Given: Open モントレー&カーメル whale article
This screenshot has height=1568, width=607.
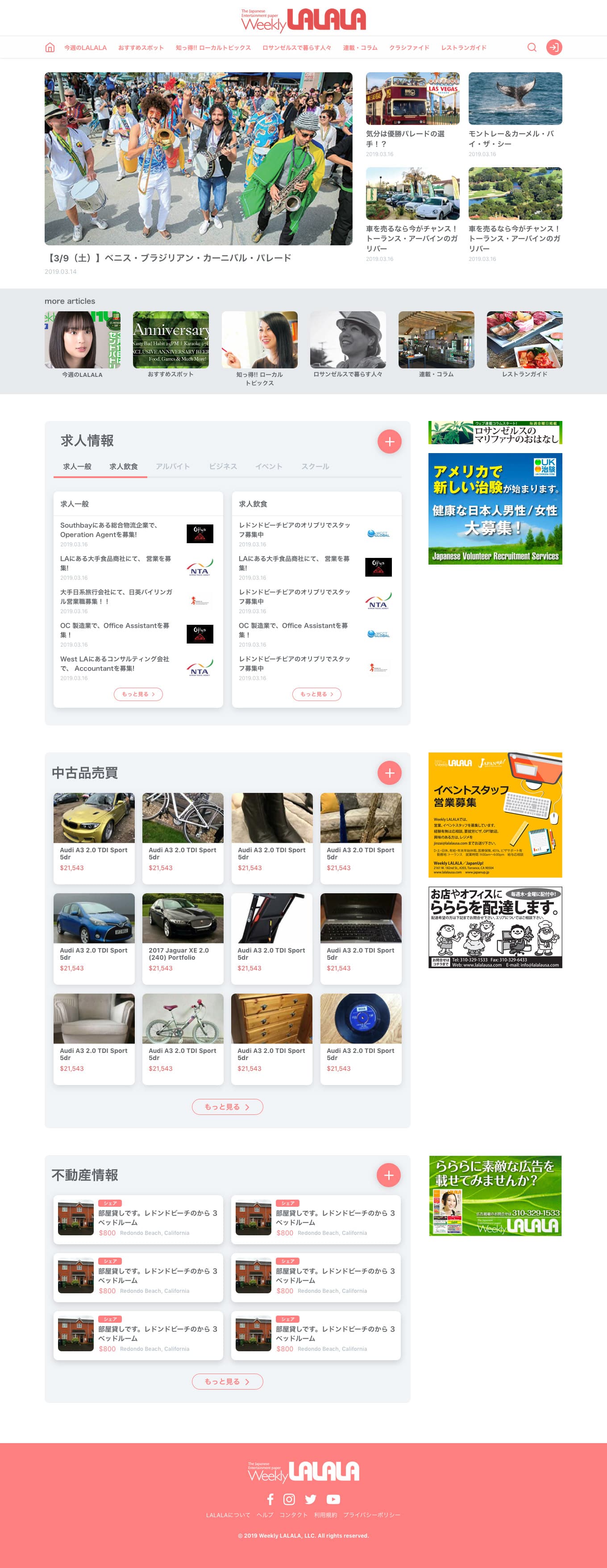Looking at the screenshot, I should 515,99.
